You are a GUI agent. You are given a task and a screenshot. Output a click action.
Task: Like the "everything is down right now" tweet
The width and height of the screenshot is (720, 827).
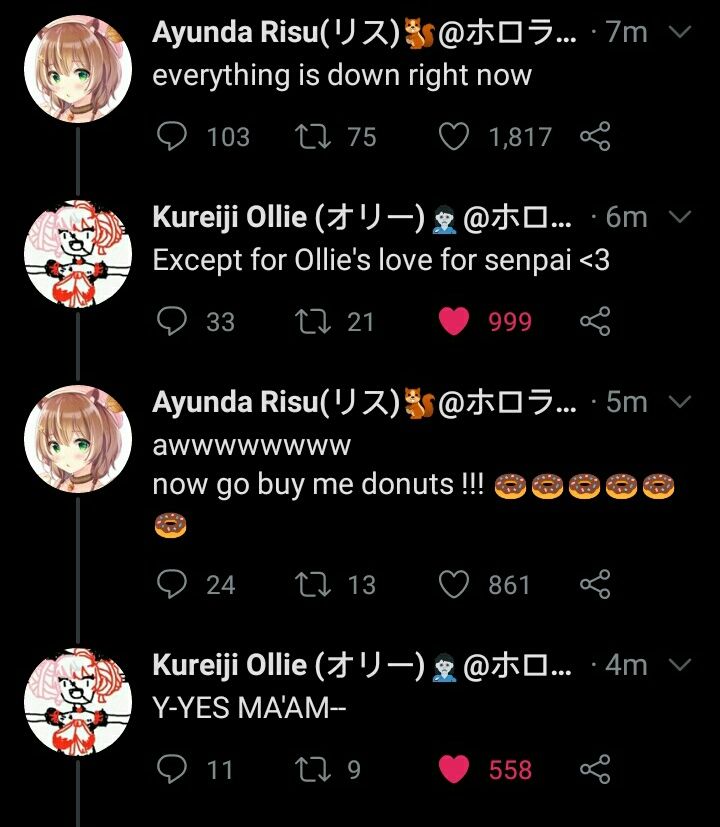[454, 137]
